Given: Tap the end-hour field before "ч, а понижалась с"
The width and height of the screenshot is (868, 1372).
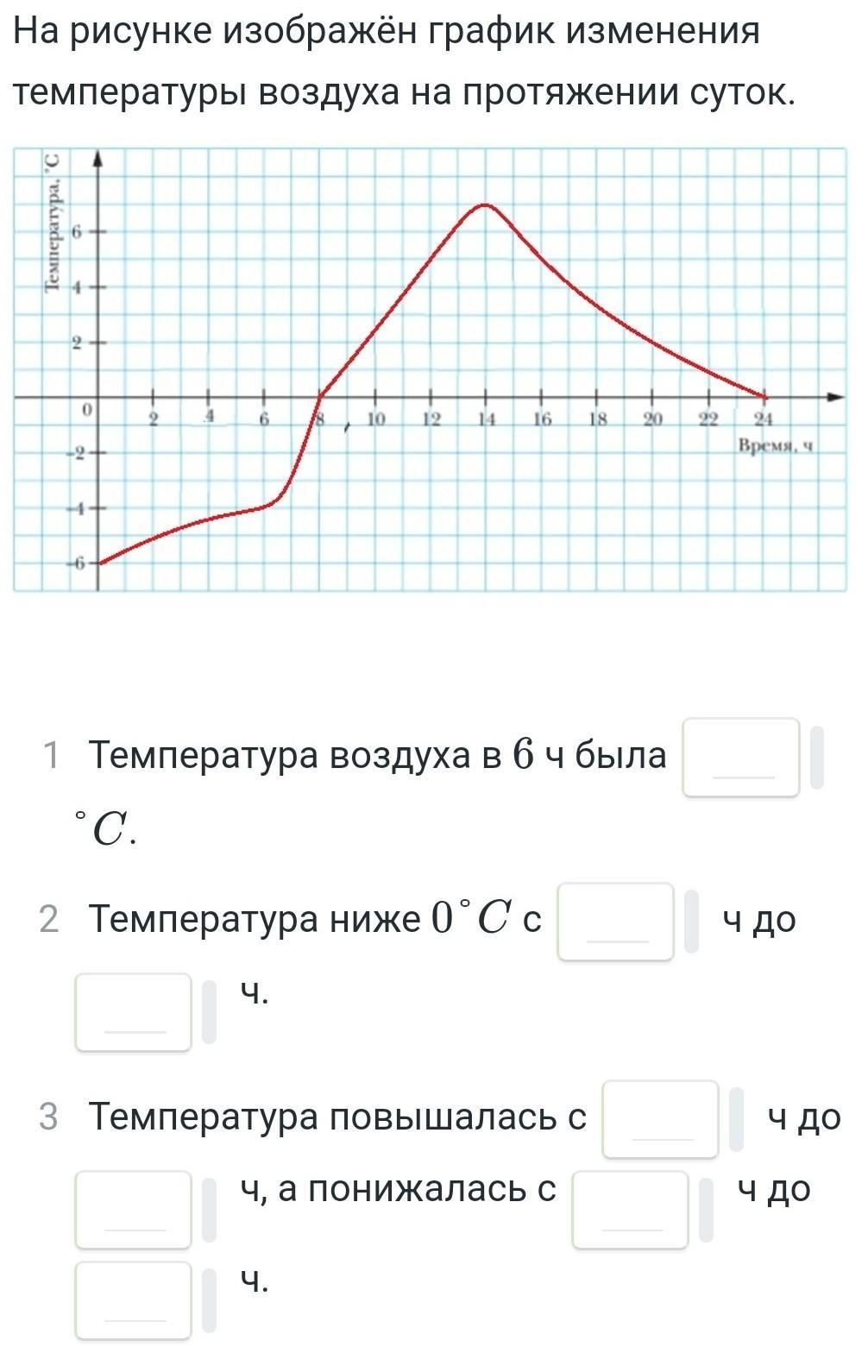Looking at the screenshot, I should 133,1210.
